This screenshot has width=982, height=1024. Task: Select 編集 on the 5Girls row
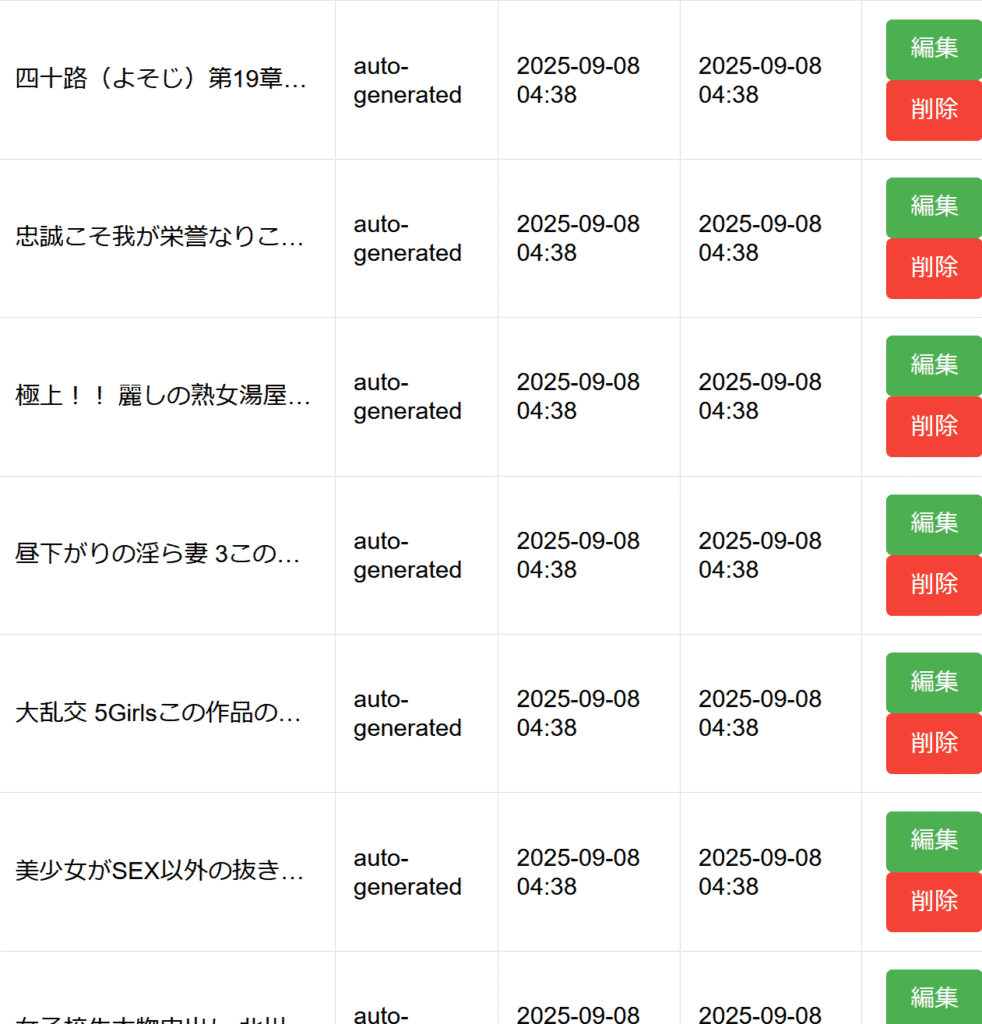[x=933, y=682]
